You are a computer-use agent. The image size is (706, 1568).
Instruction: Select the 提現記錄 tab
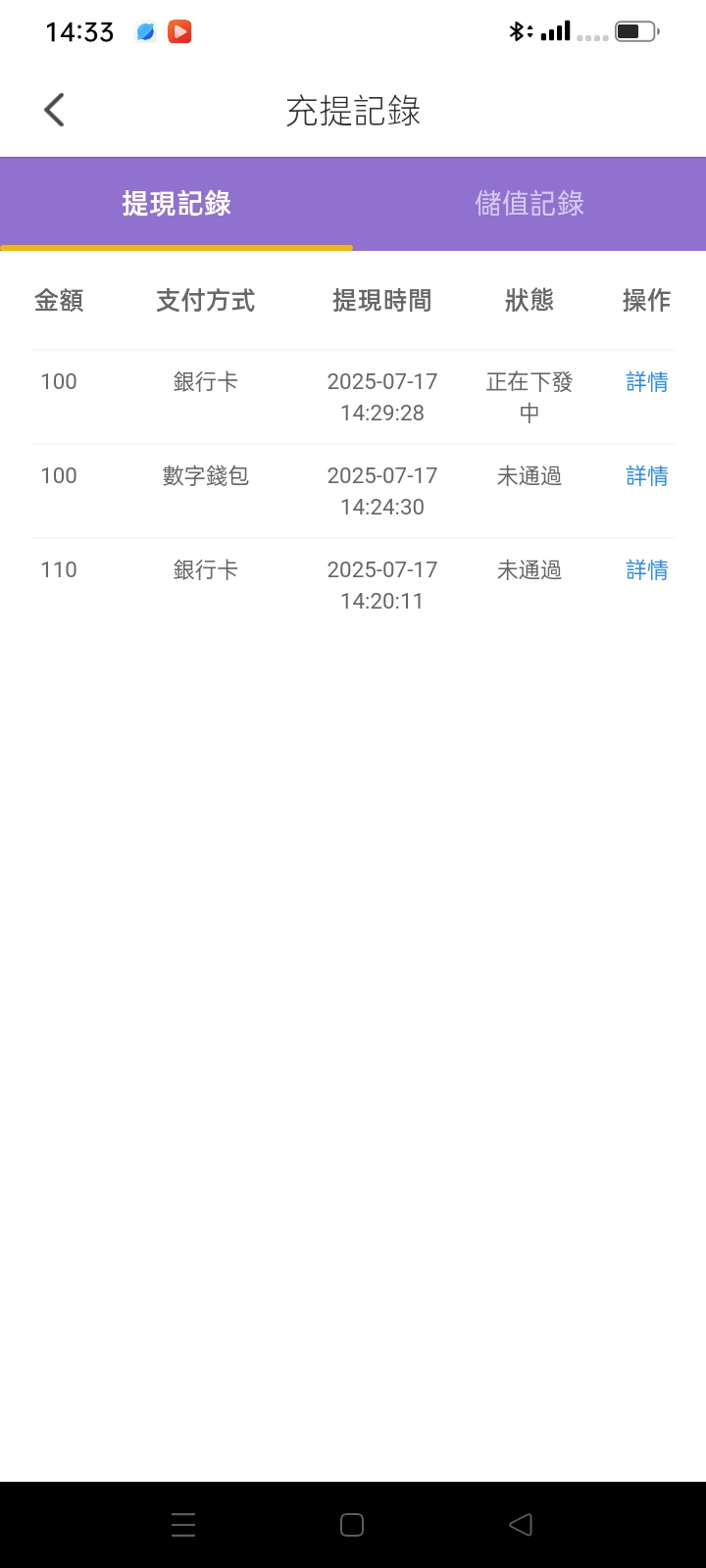click(x=176, y=204)
